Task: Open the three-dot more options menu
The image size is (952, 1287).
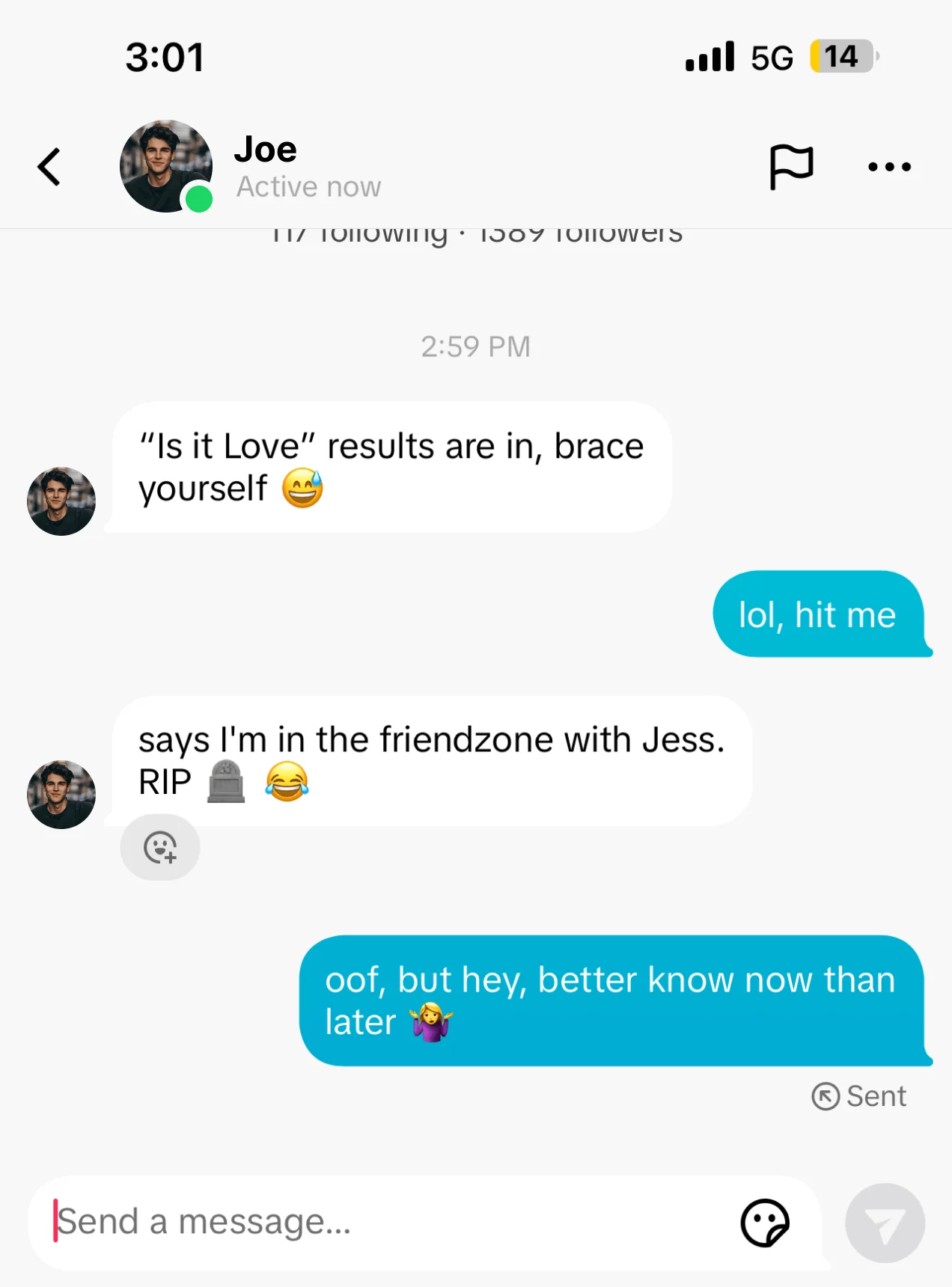Action: click(x=889, y=166)
